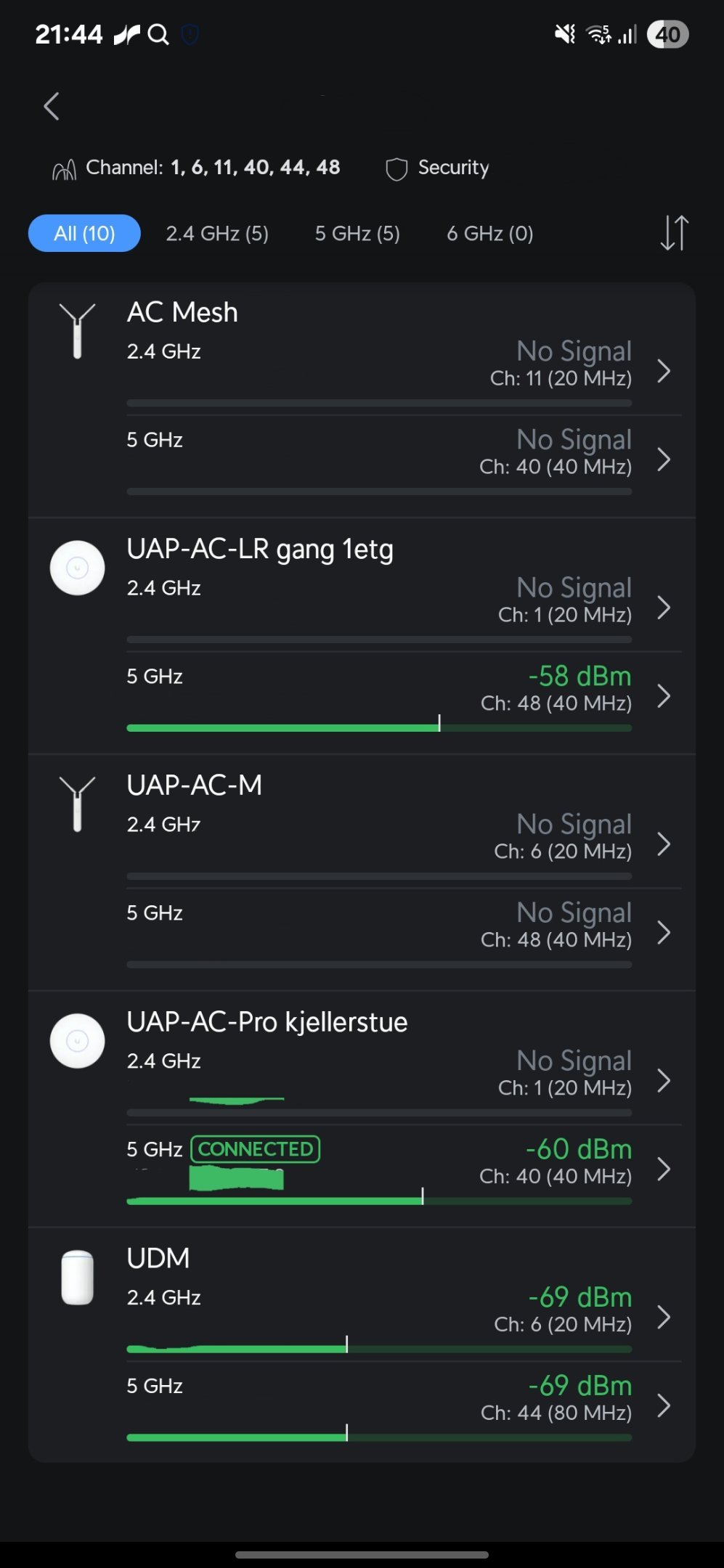Open the Security section
This screenshot has height=1568, width=724.
click(437, 168)
